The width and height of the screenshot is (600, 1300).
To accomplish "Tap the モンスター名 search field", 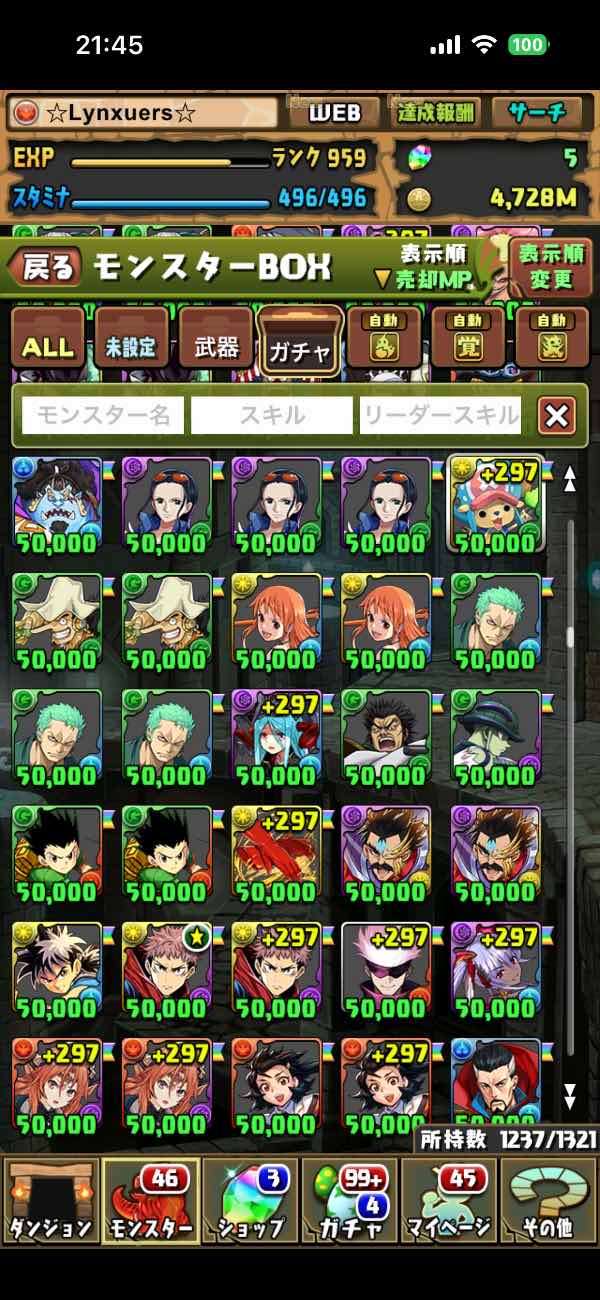I will pyautogui.click(x=103, y=415).
